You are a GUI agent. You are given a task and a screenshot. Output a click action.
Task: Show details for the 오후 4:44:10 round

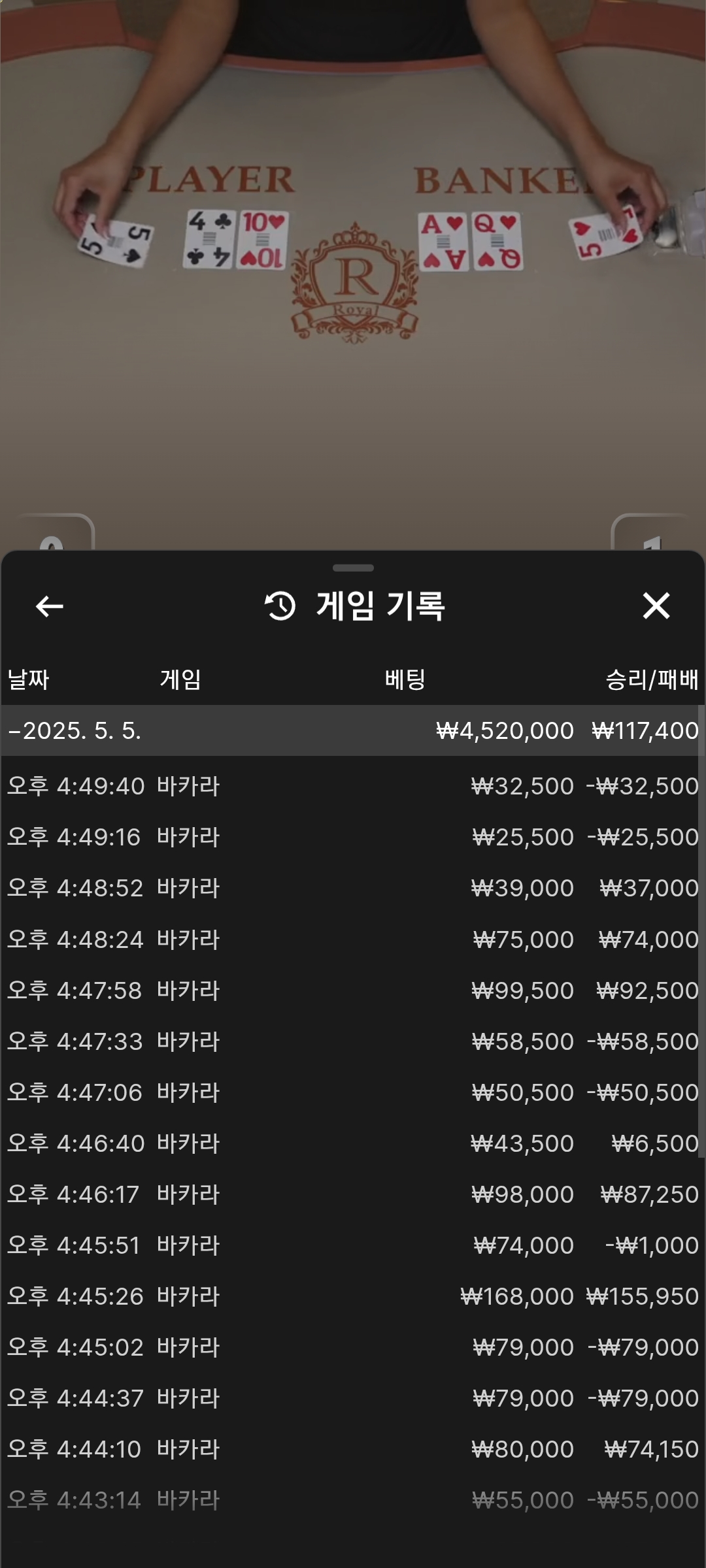coord(353,1449)
